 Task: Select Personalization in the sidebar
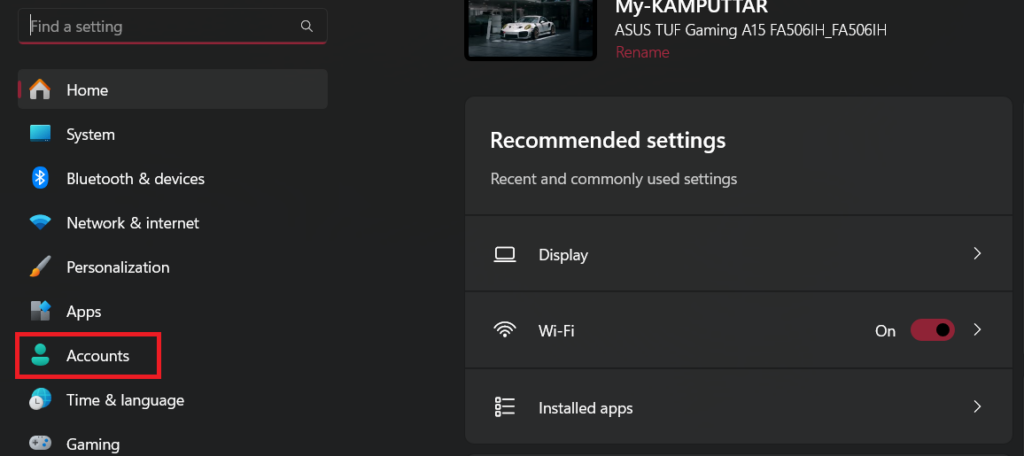(117, 267)
